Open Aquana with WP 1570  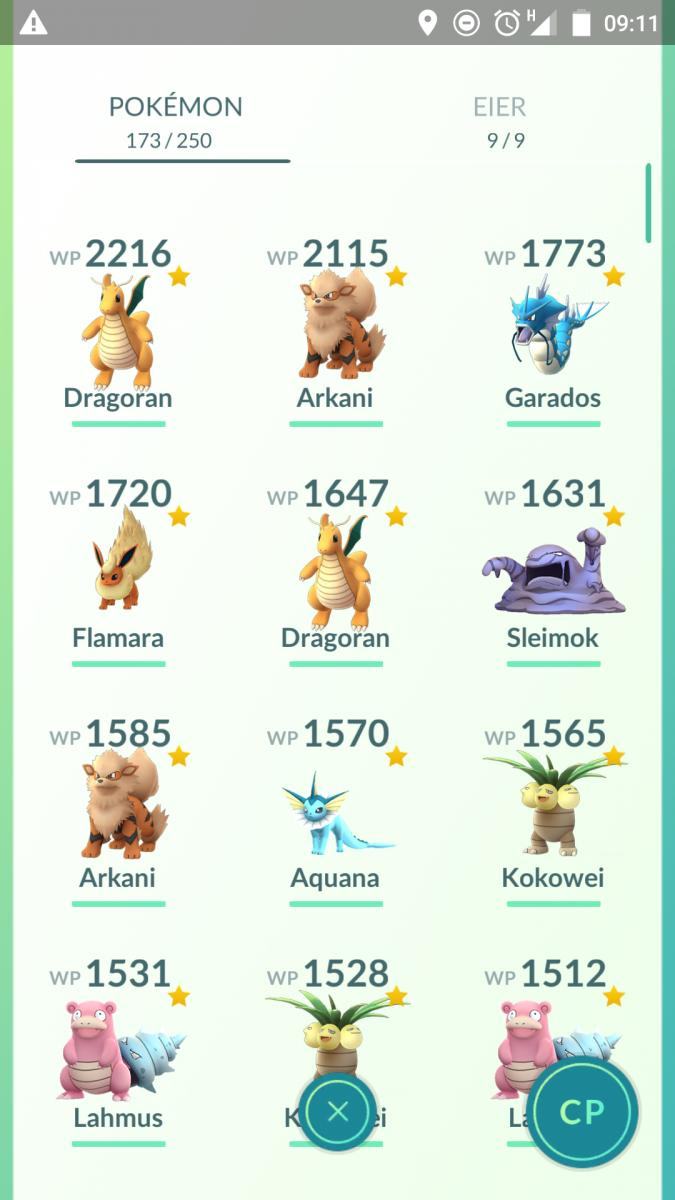pos(335,812)
